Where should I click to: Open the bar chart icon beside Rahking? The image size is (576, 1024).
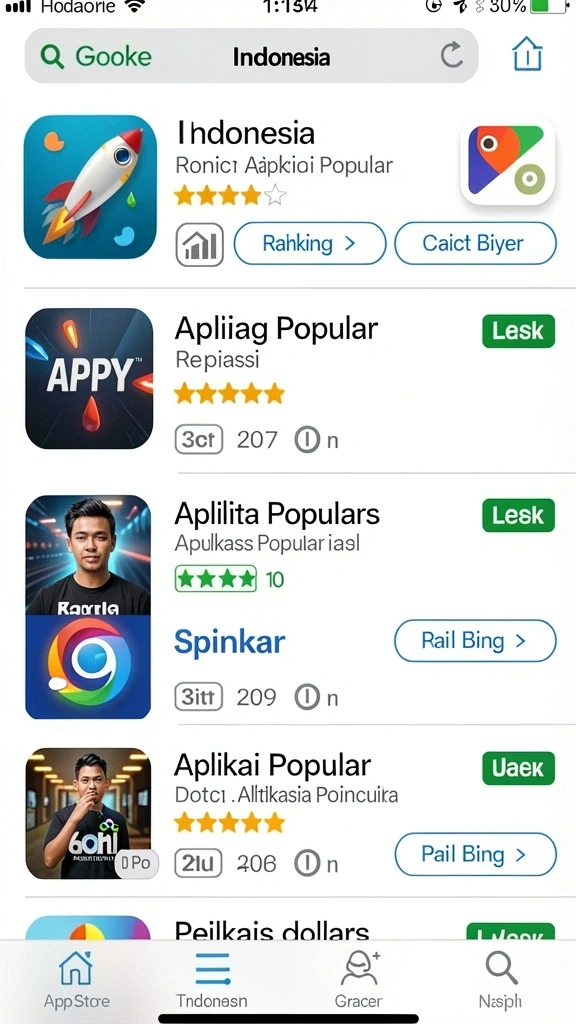[x=199, y=244]
